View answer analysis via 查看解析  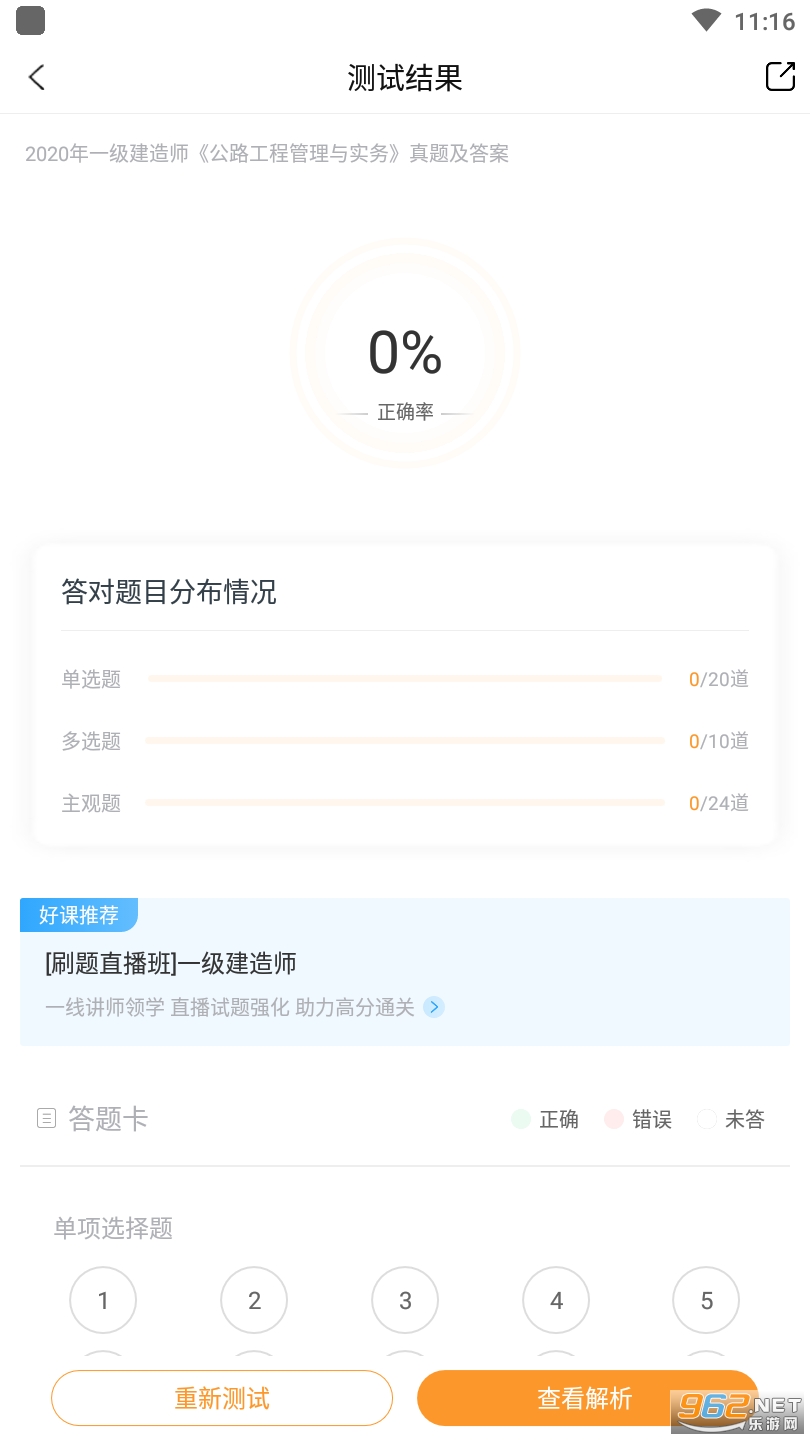click(586, 1397)
